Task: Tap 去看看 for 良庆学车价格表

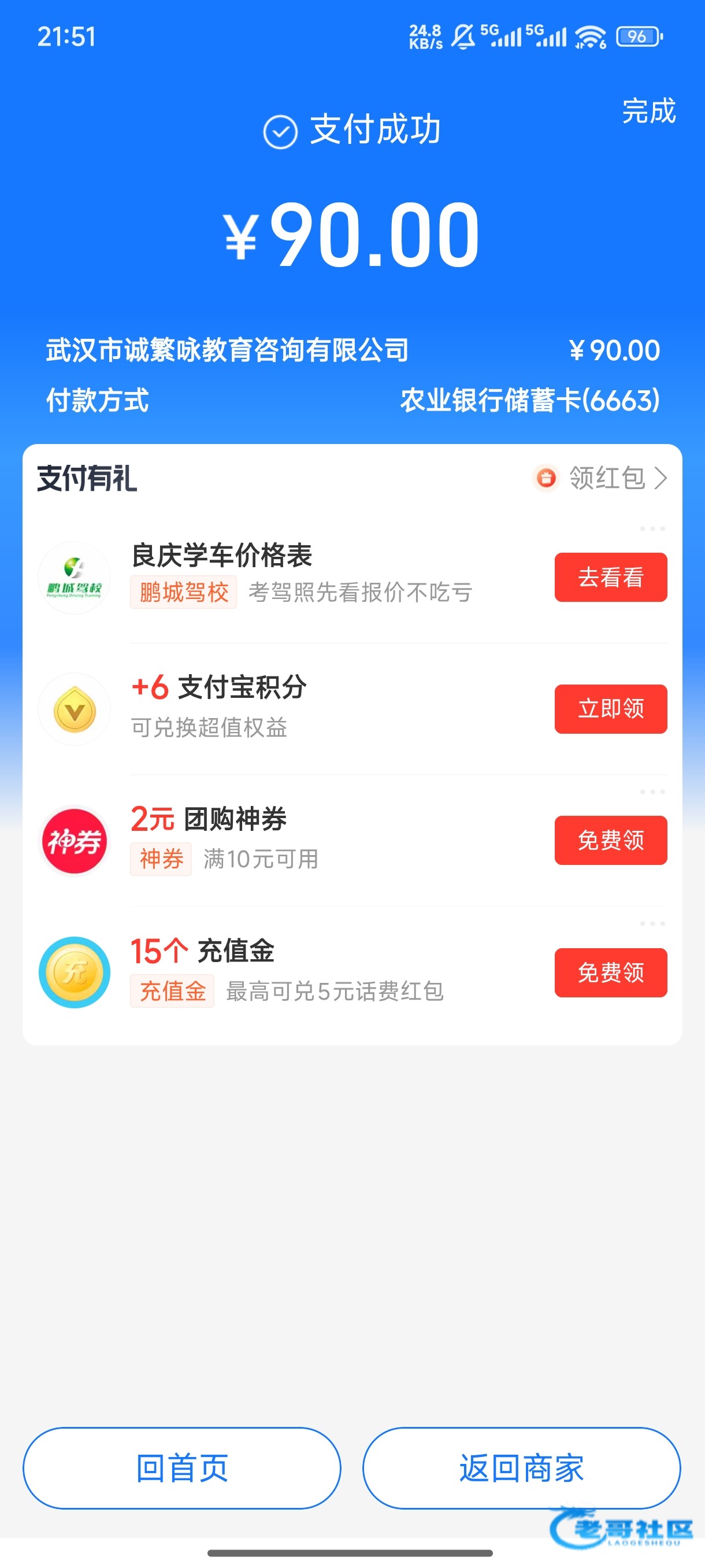Action: (610, 577)
